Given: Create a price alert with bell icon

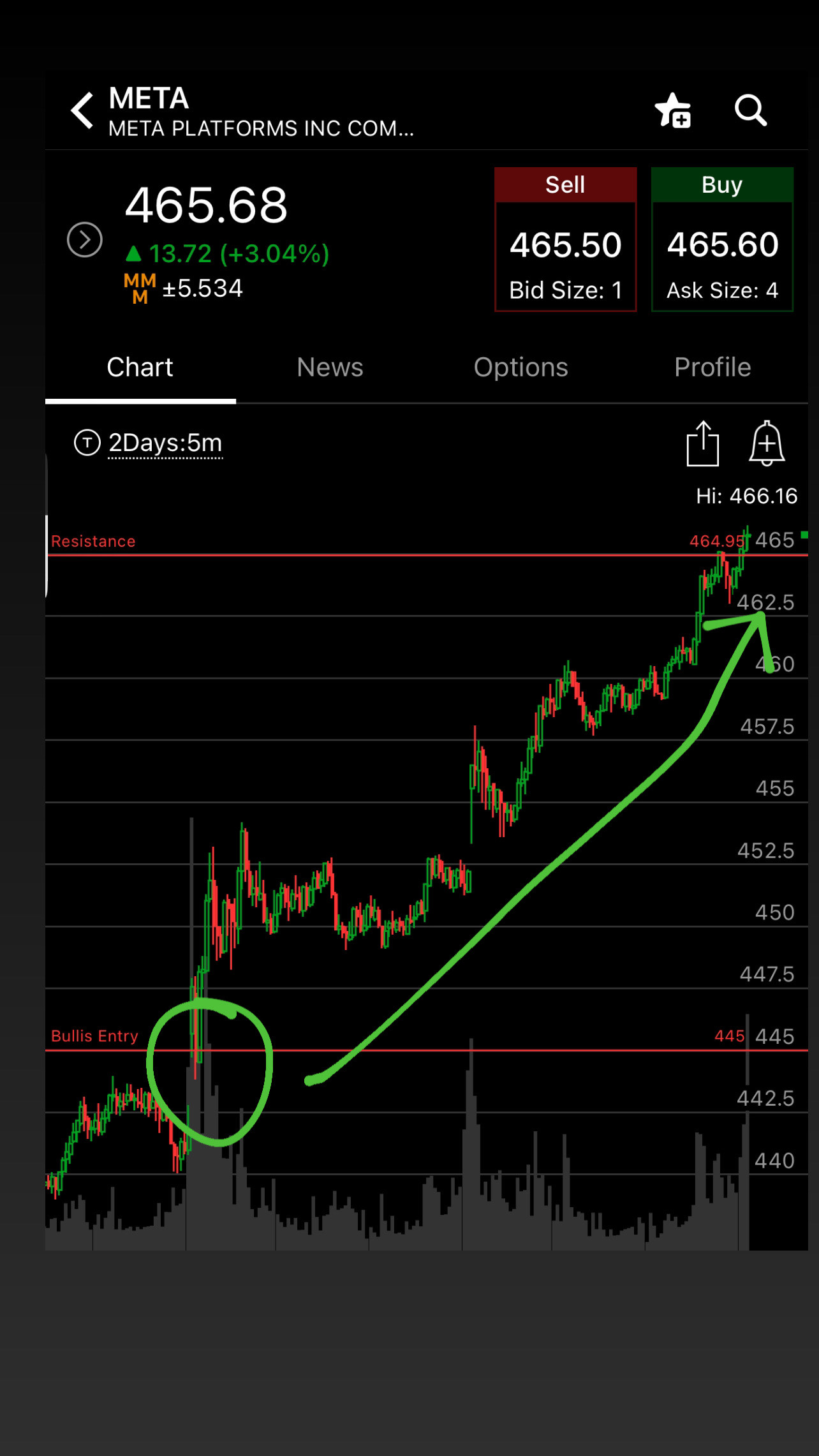Looking at the screenshot, I should click(766, 443).
